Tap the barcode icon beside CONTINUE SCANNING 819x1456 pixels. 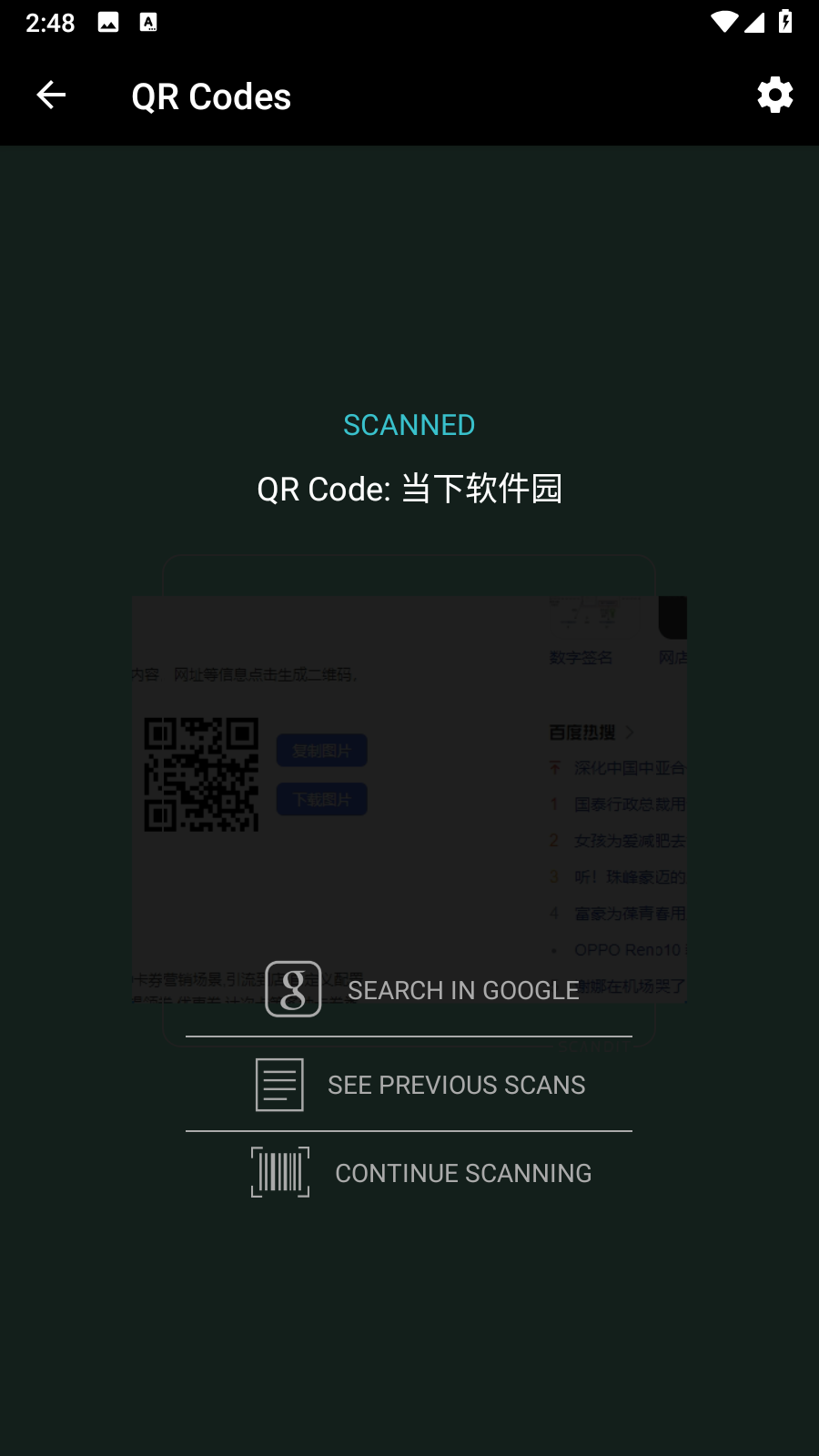coord(279,1172)
